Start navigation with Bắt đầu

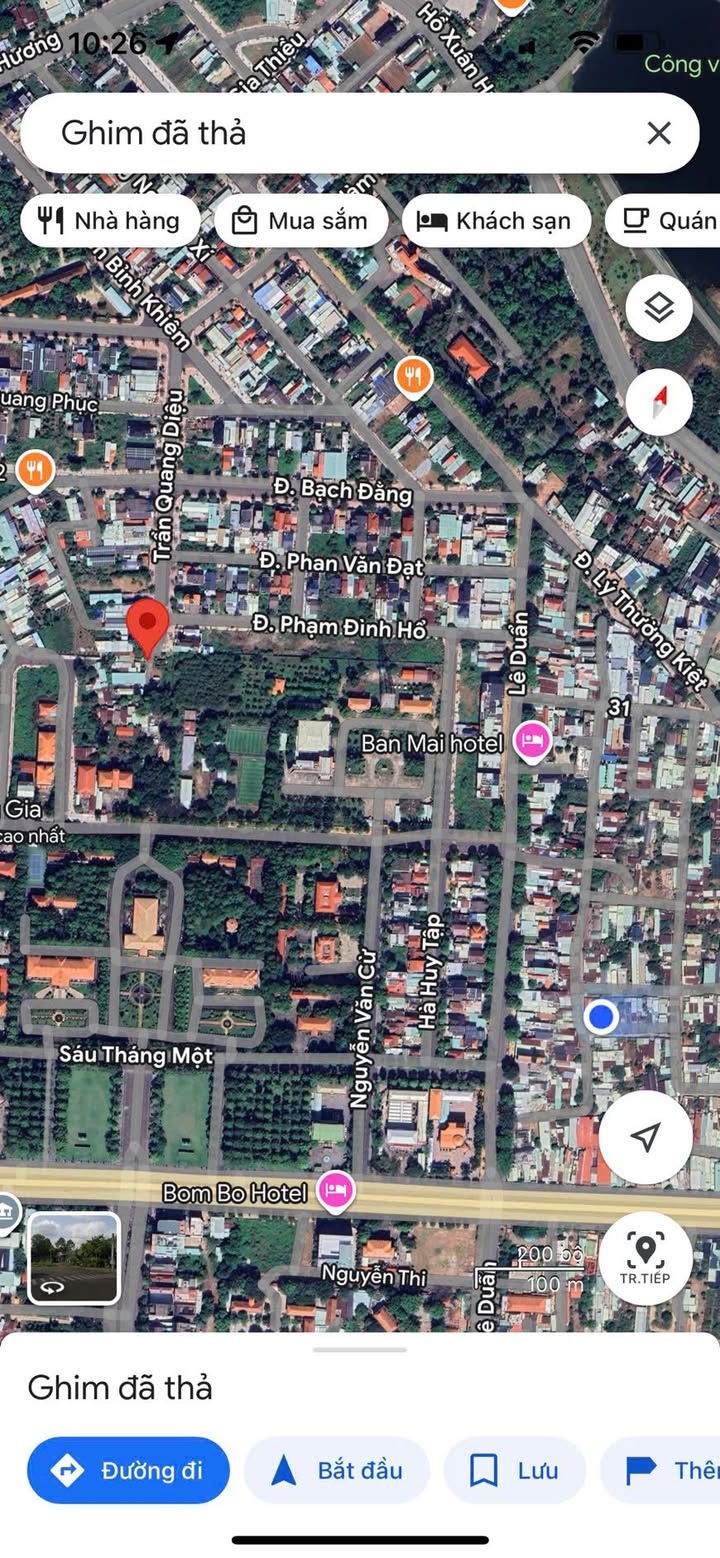coord(337,1470)
